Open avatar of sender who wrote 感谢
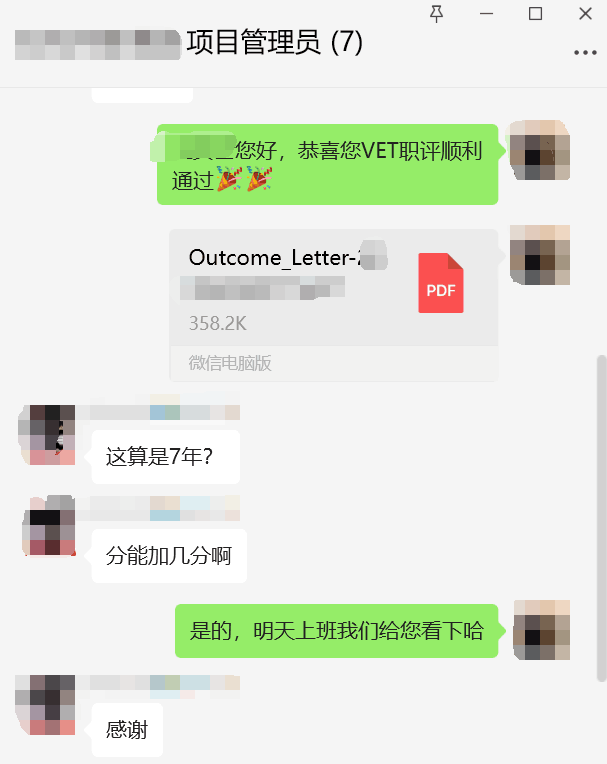The height and width of the screenshot is (764, 607). pos(47,705)
